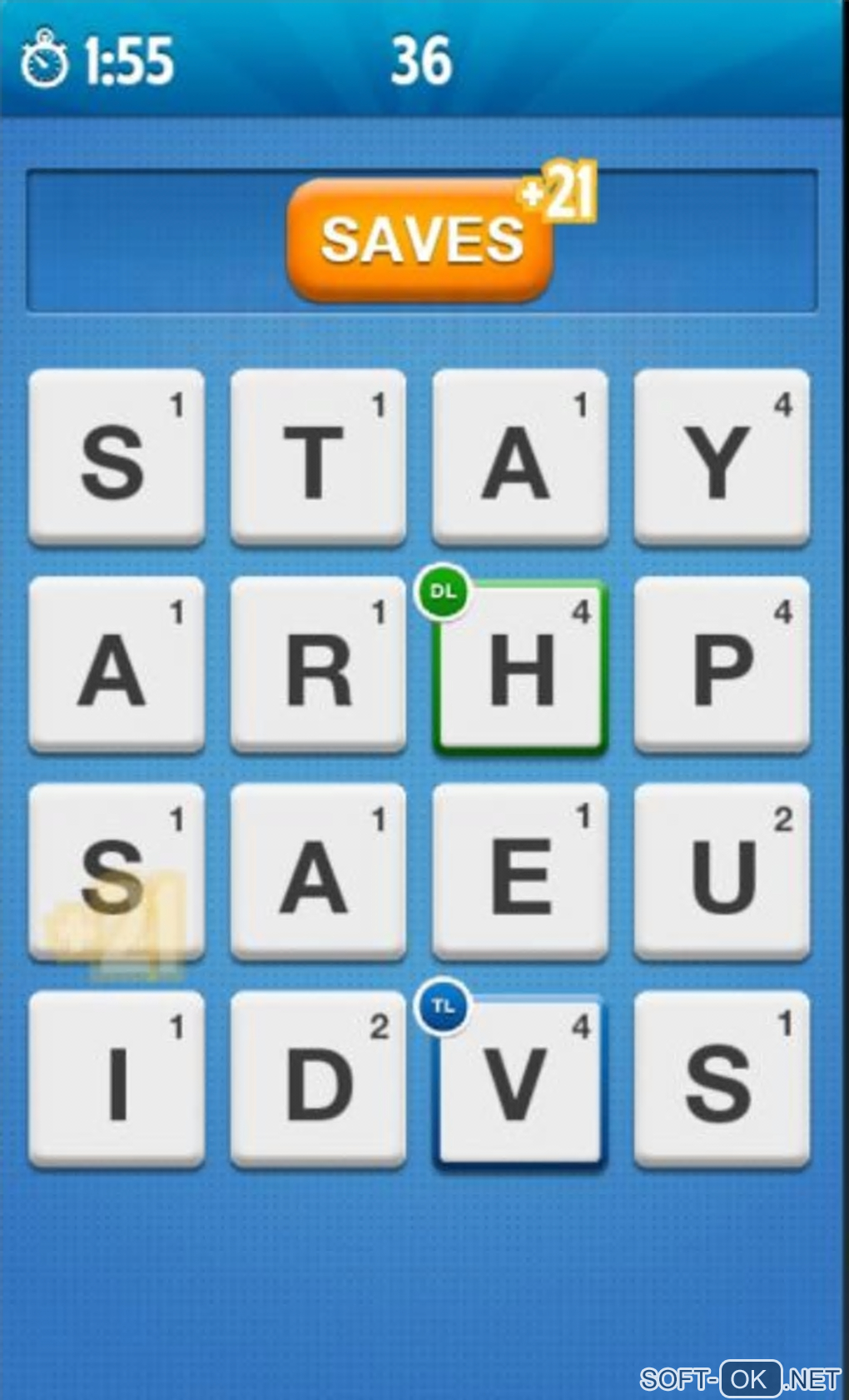Screen dimensions: 849x1400
Task: Pick the R letter tile
Action: pos(318,665)
